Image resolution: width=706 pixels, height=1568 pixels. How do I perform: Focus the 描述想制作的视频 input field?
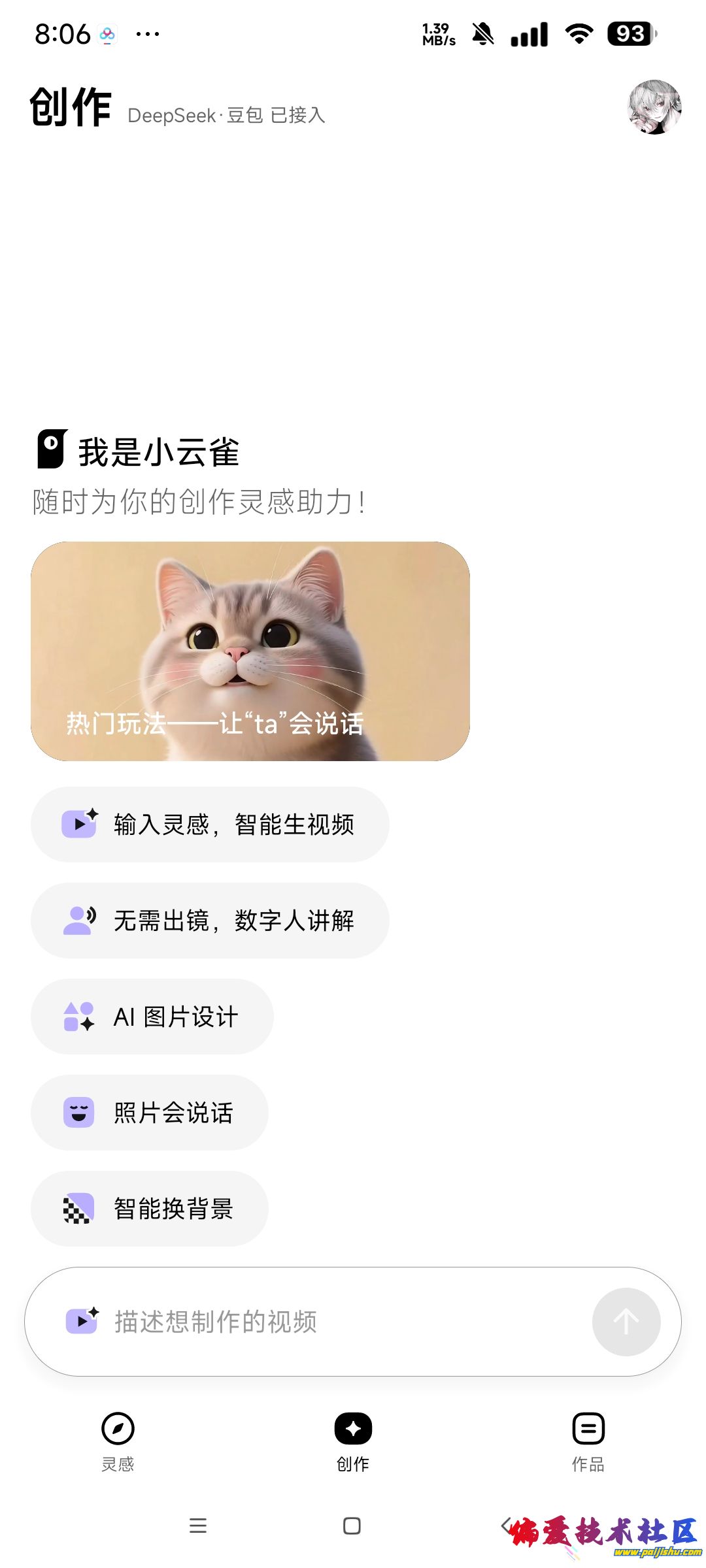(x=327, y=1322)
